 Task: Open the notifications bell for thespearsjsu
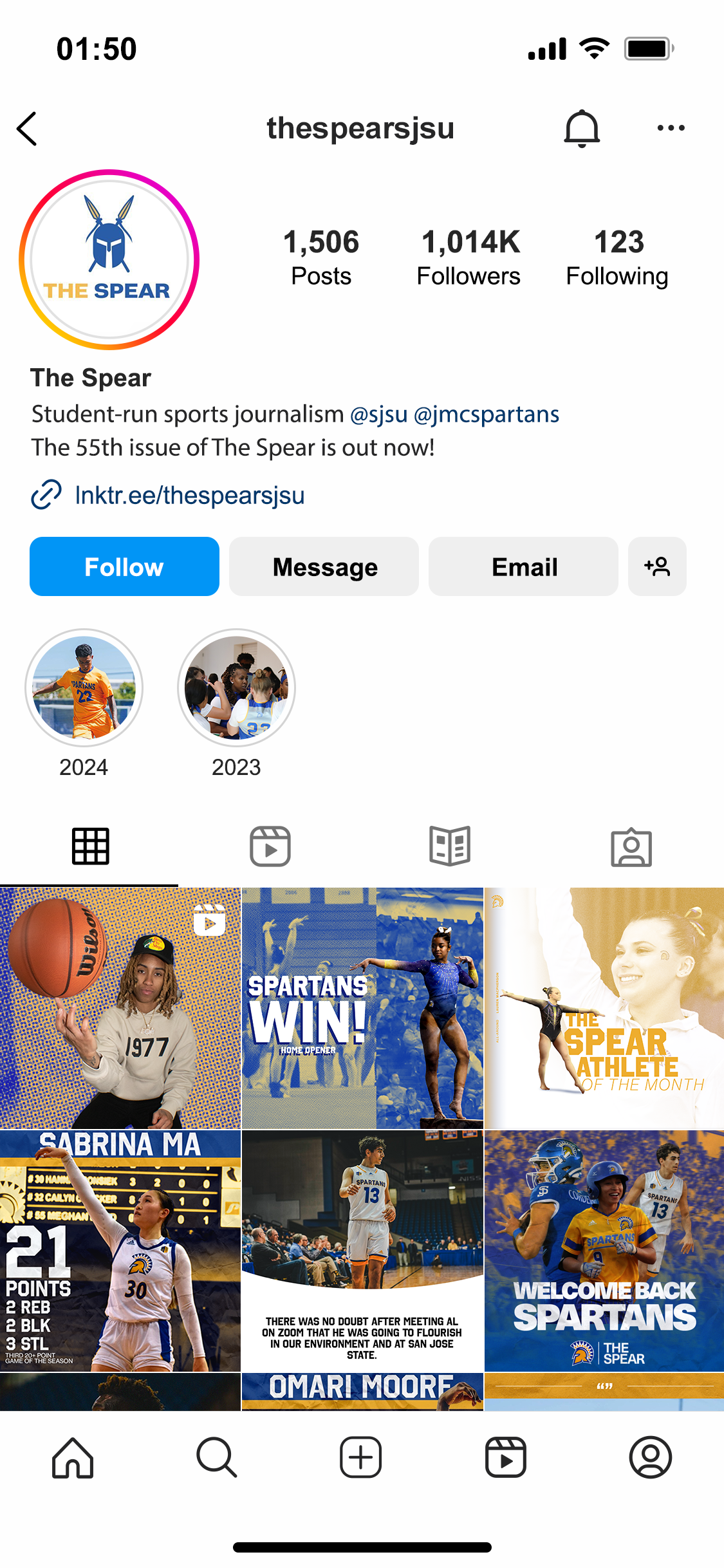click(582, 129)
